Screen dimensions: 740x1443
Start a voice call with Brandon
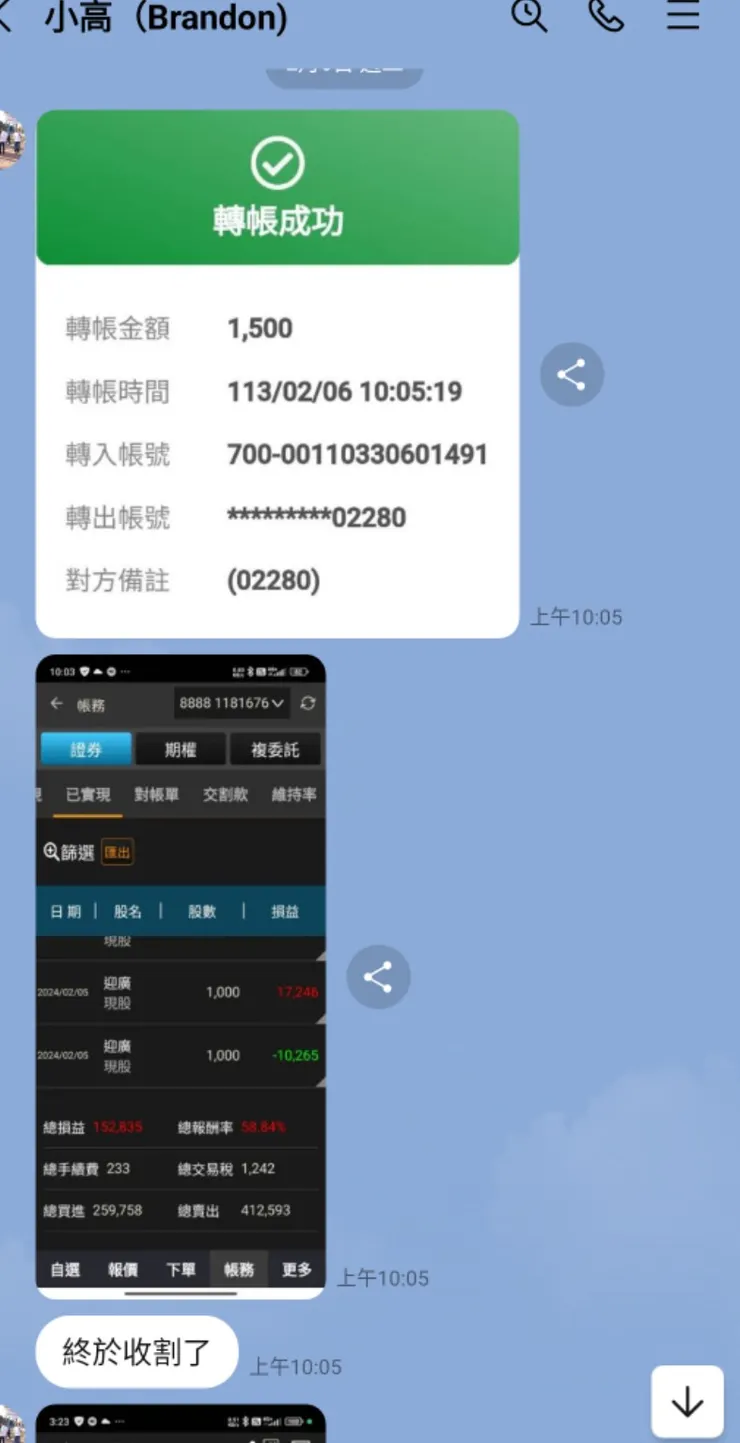tap(607, 17)
